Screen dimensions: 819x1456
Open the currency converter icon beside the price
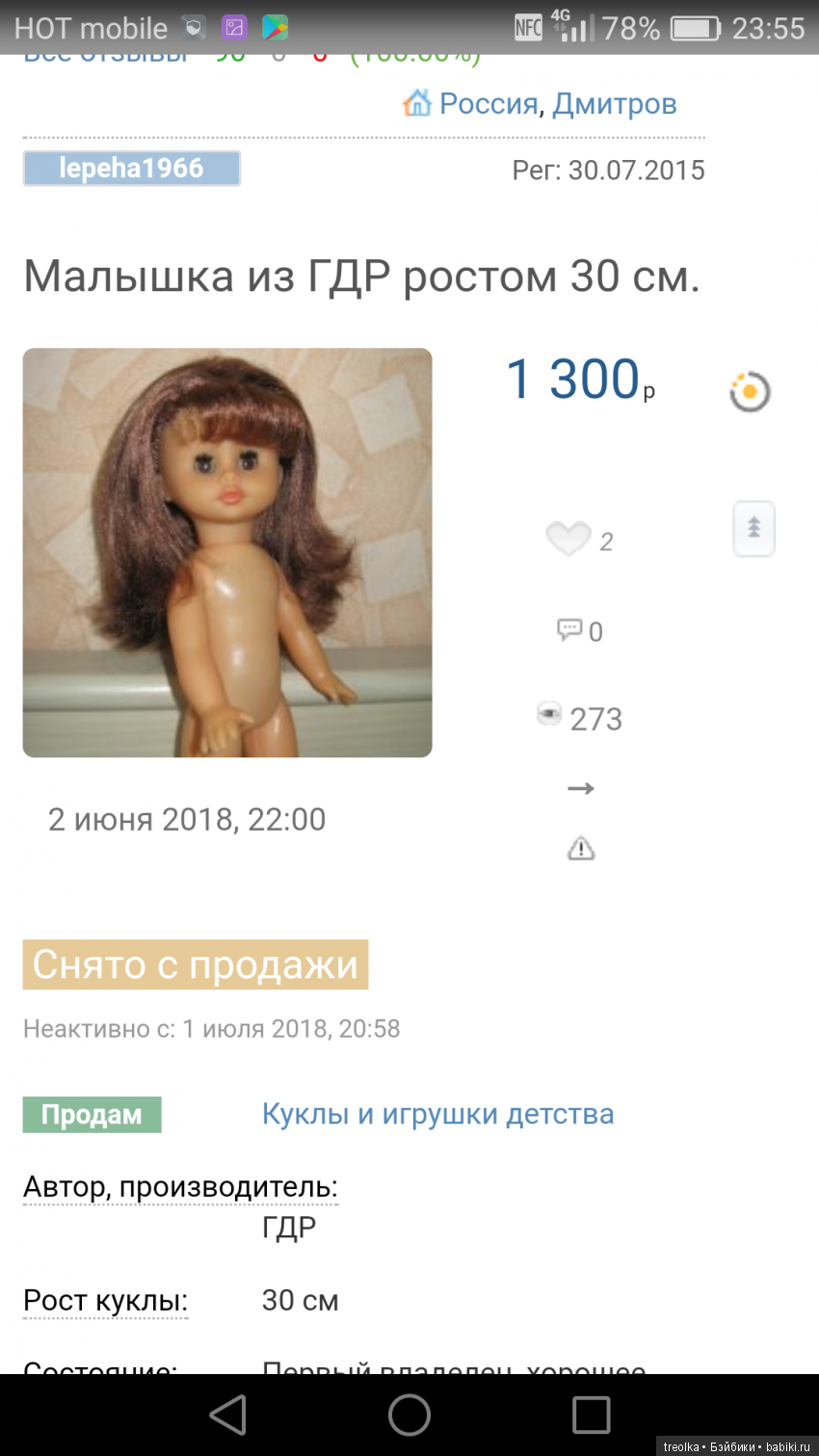[749, 391]
